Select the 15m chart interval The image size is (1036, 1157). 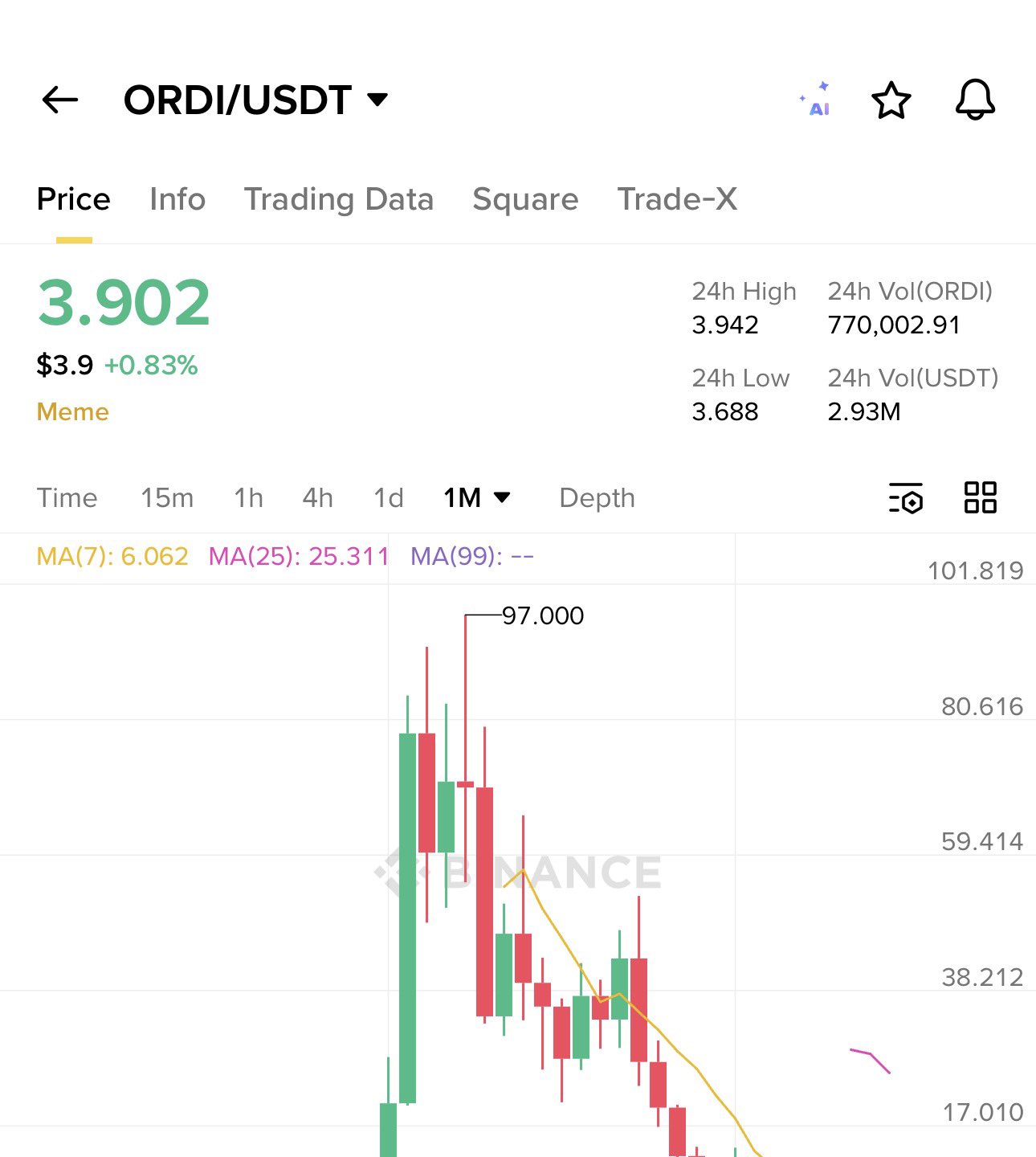point(167,498)
